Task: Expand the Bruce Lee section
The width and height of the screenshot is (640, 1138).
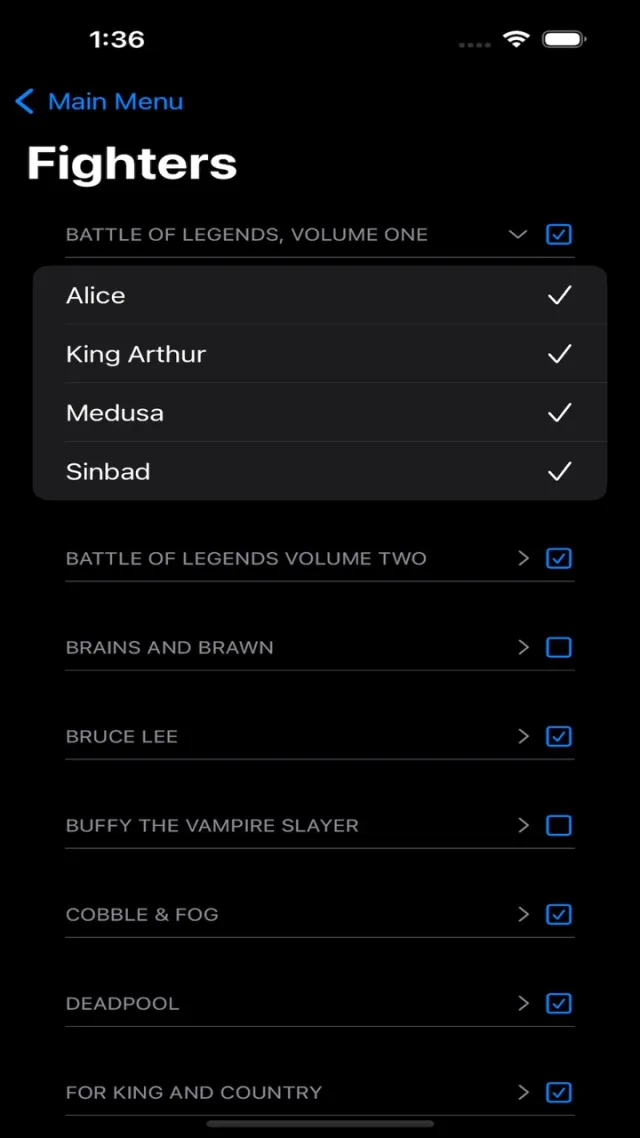Action: point(522,736)
